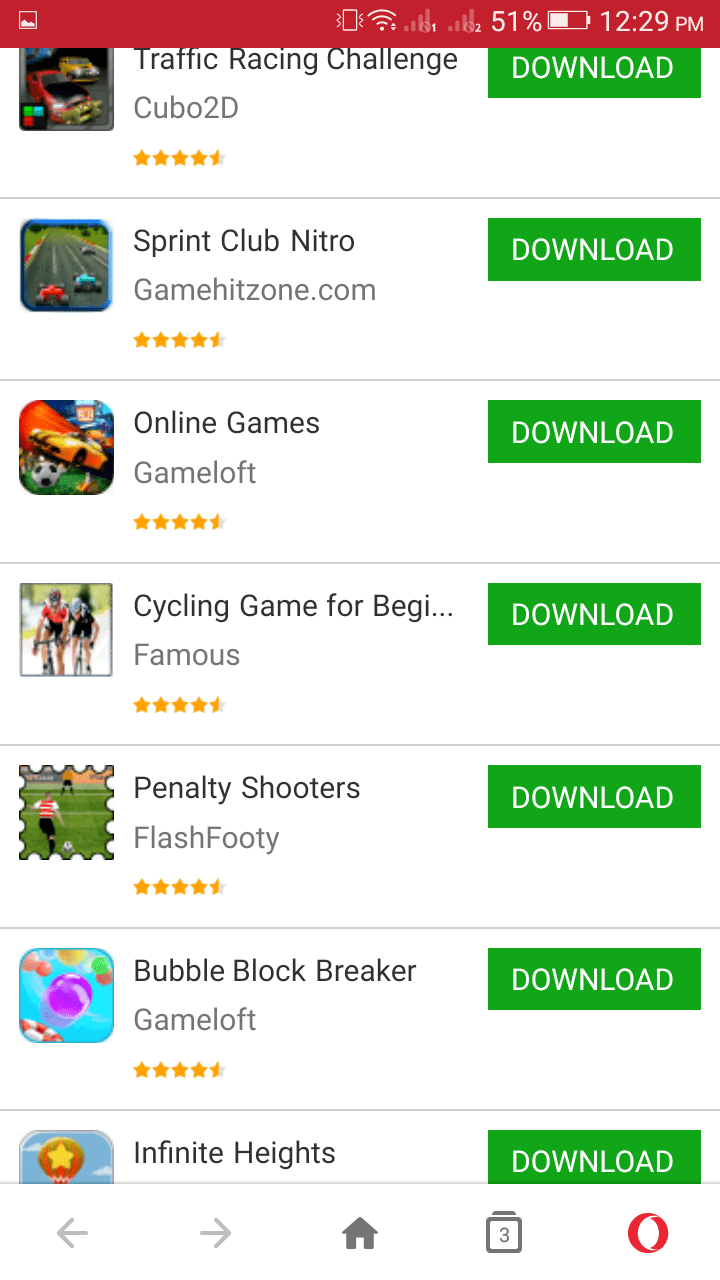Download Bubble Block Breaker
The width and height of the screenshot is (720, 1280).
point(593,979)
